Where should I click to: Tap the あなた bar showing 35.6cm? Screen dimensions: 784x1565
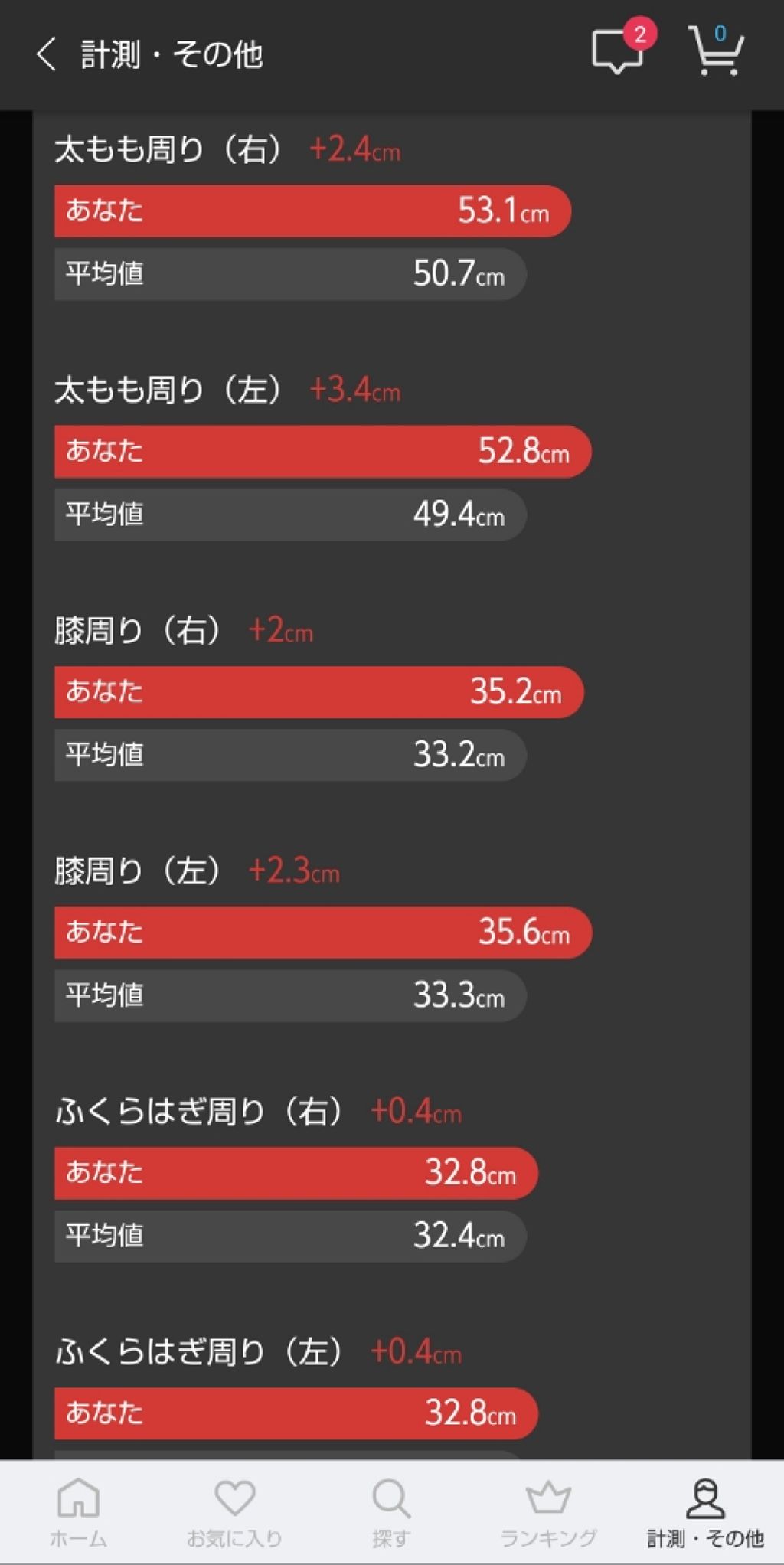click(322, 933)
